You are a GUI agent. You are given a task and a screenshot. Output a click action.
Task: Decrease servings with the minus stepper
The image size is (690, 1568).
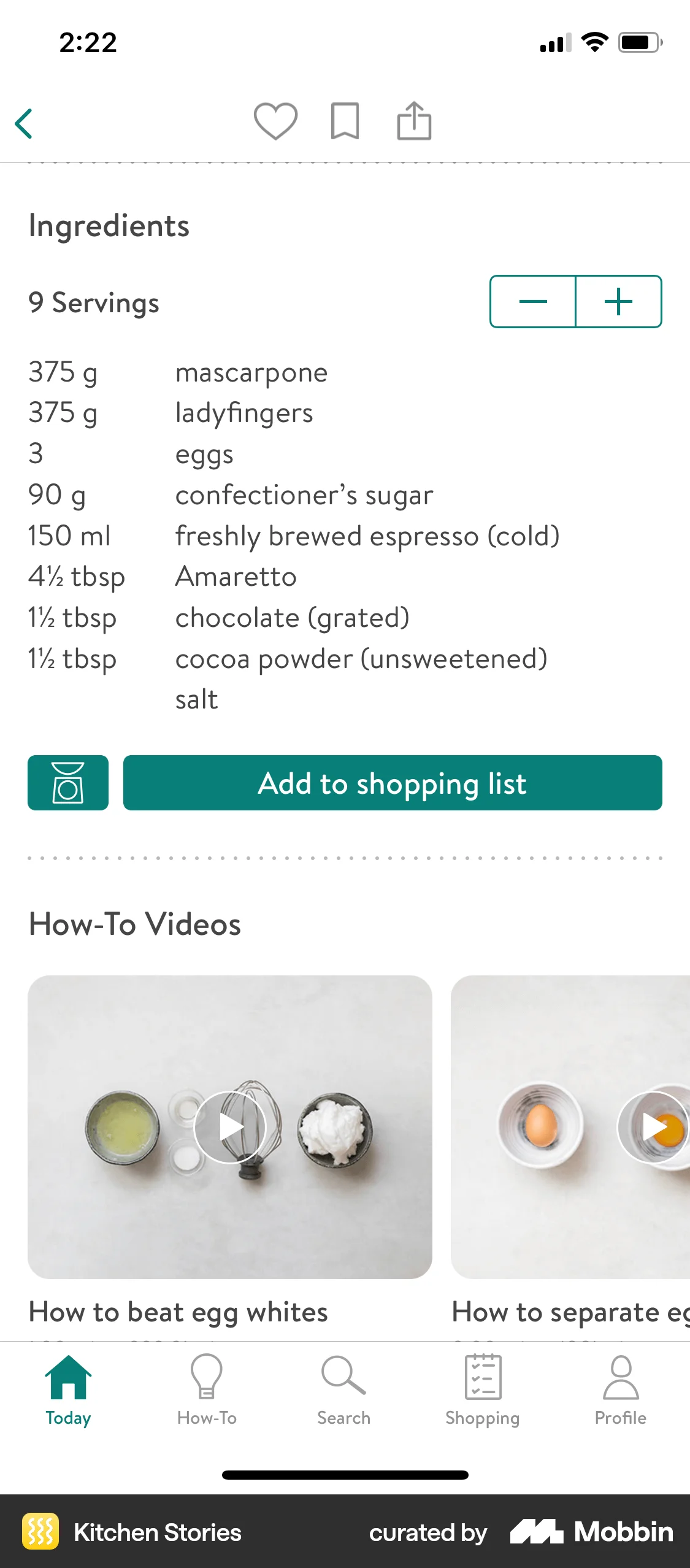pos(532,301)
